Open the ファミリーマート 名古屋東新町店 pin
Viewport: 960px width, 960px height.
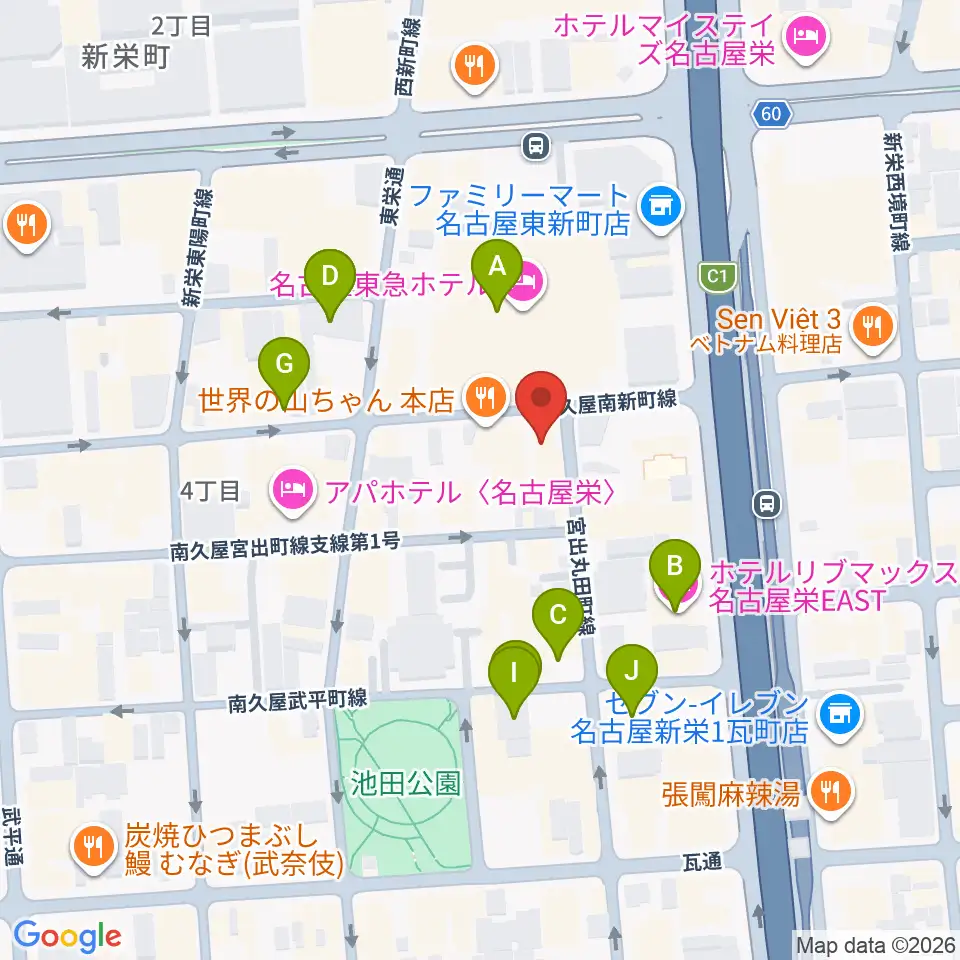pos(661,211)
